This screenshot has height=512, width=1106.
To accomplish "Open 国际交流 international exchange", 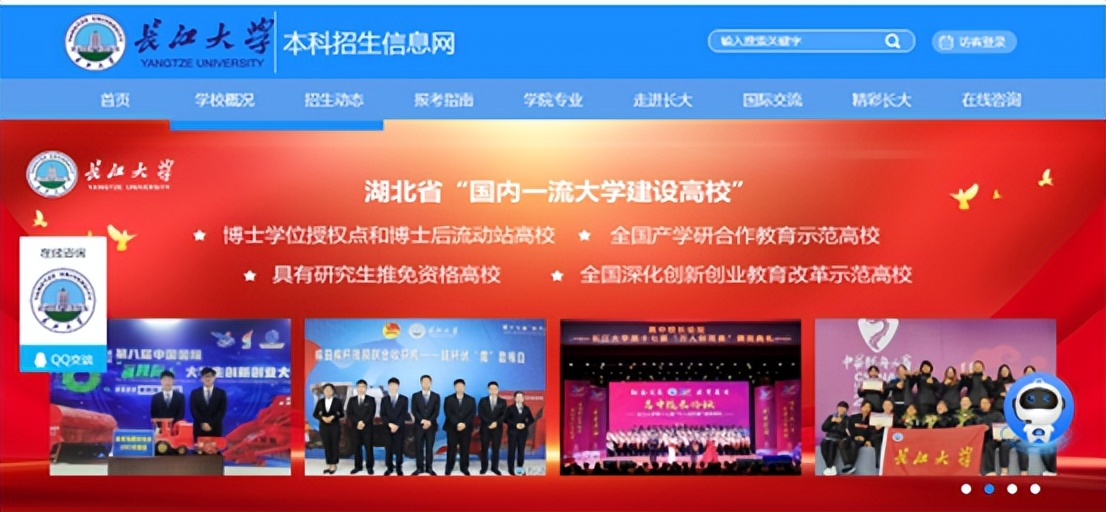I will click(772, 100).
